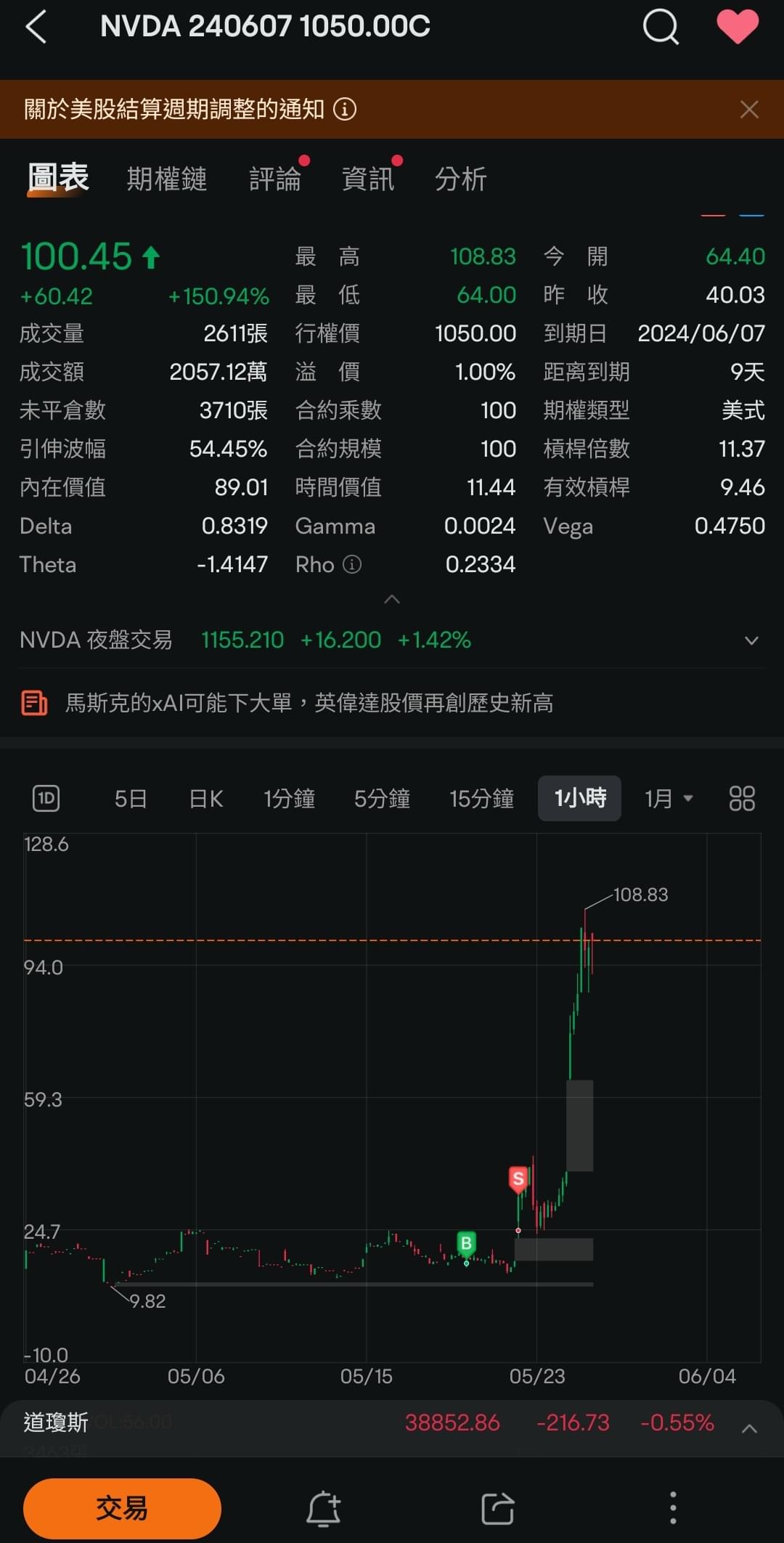Collapse the option details caret
This screenshot has width=784, height=1543.
click(392, 599)
